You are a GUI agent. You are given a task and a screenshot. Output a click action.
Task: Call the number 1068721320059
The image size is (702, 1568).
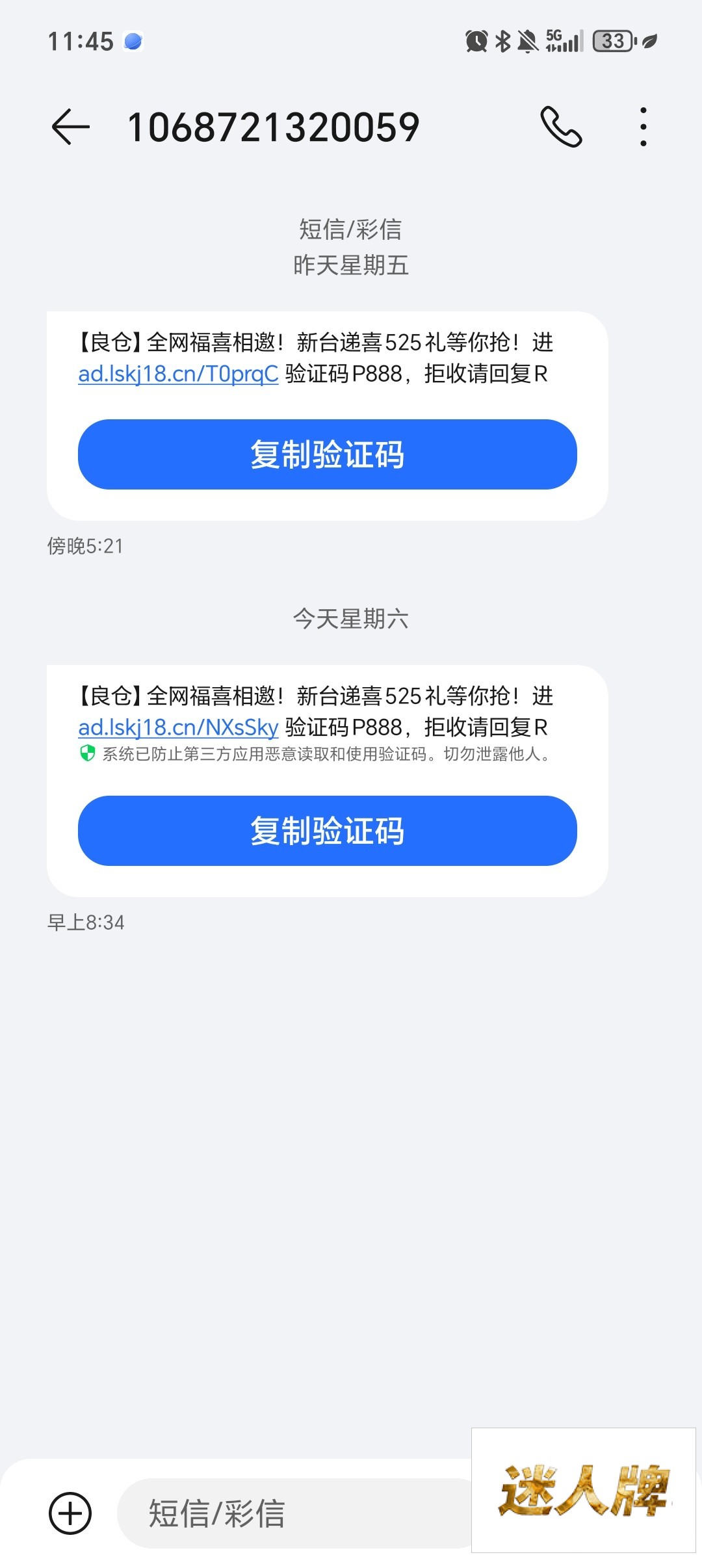561,127
